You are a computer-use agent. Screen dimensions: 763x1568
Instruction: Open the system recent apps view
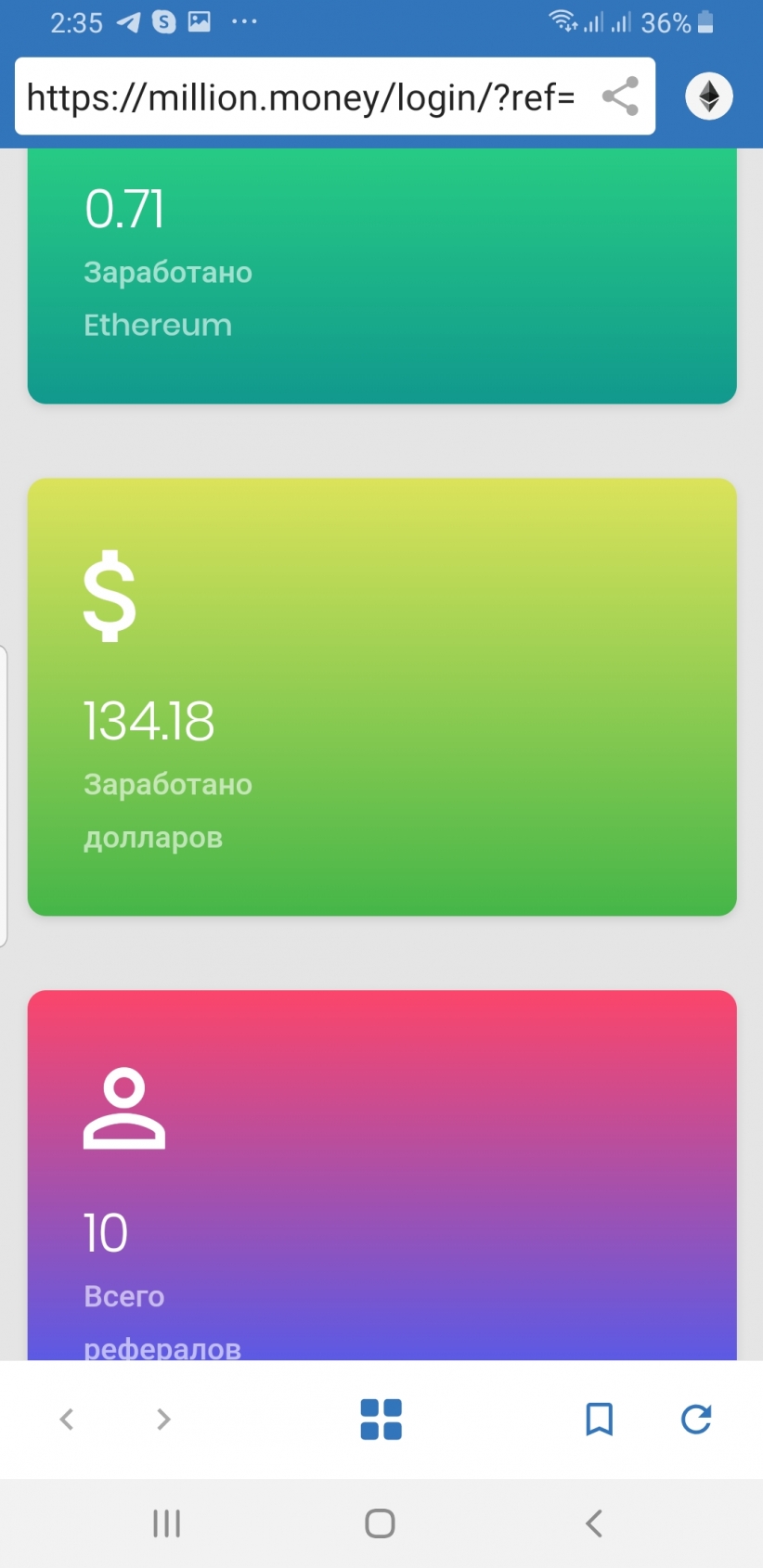[167, 1523]
